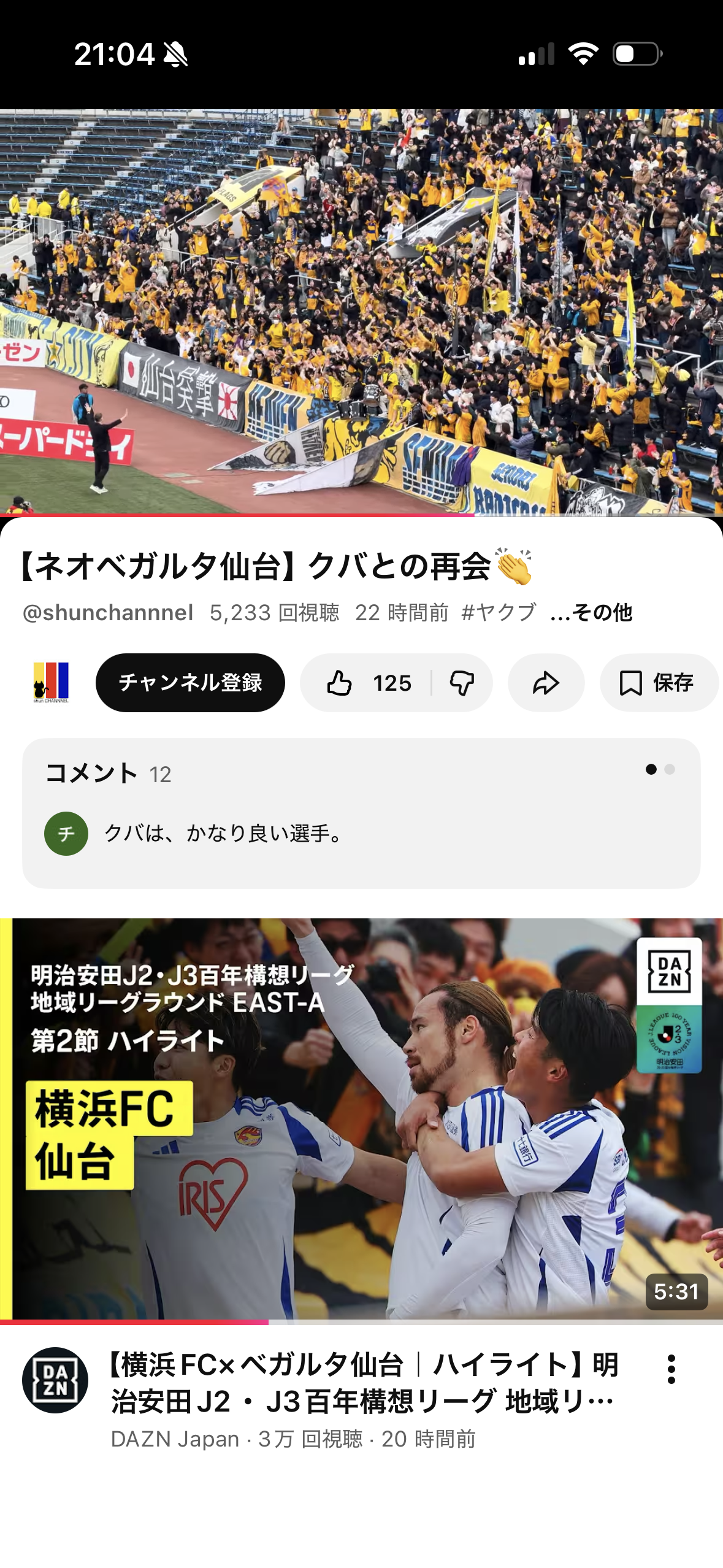Open the #ヤクブ hashtag
723x1568 pixels.
pos(498,612)
